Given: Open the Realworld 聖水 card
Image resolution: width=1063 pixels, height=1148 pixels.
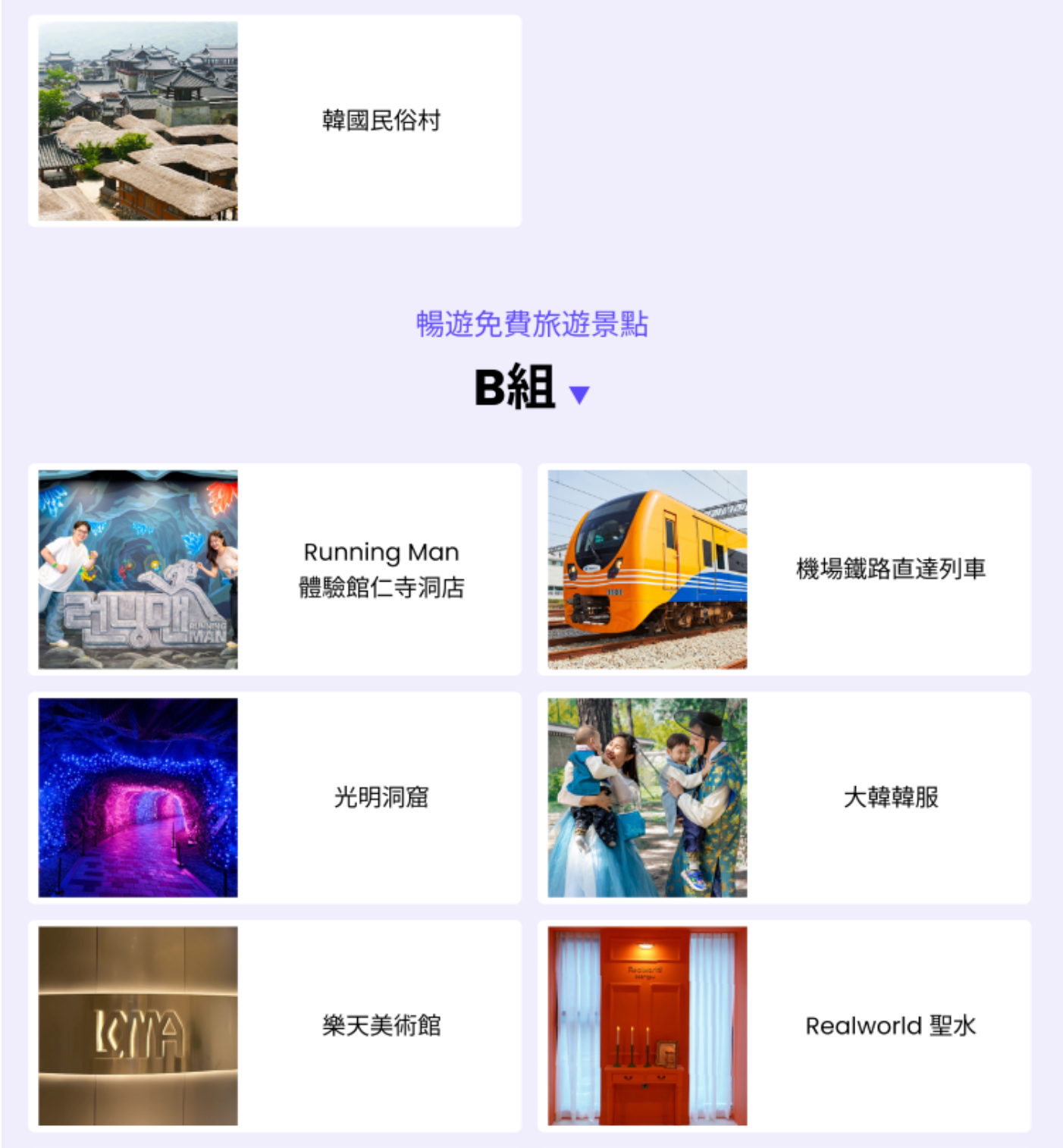Looking at the screenshot, I should click(x=784, y=1026).
